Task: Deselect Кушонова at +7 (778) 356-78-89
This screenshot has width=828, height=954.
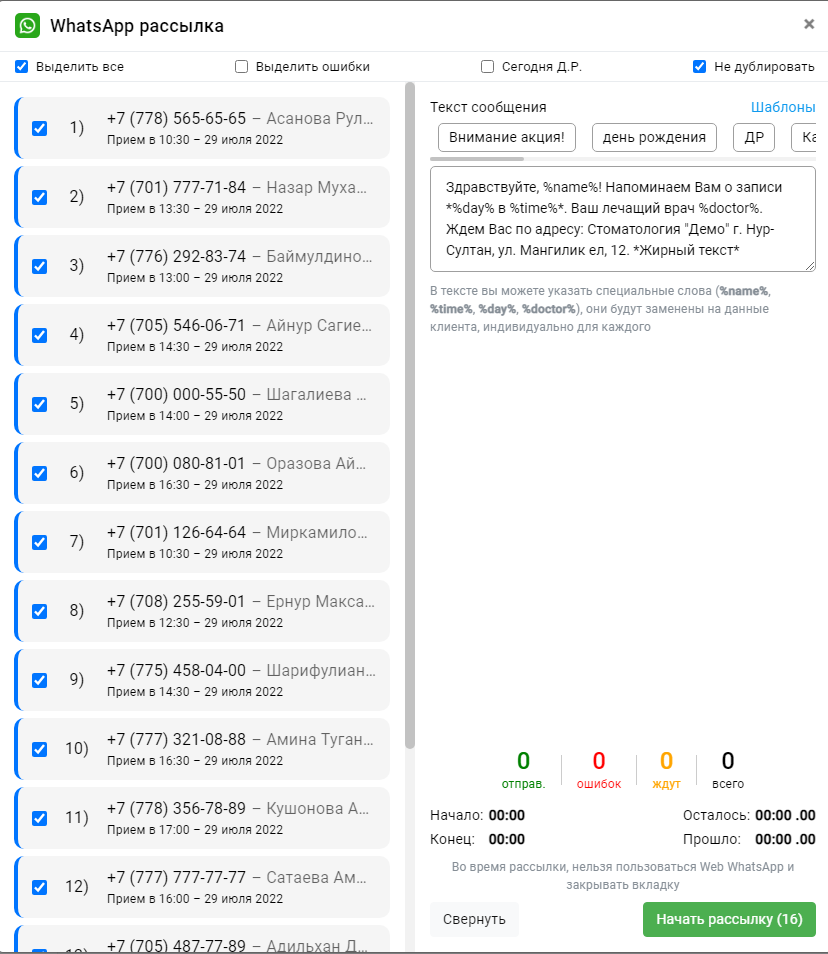Action: coord(40,818)
